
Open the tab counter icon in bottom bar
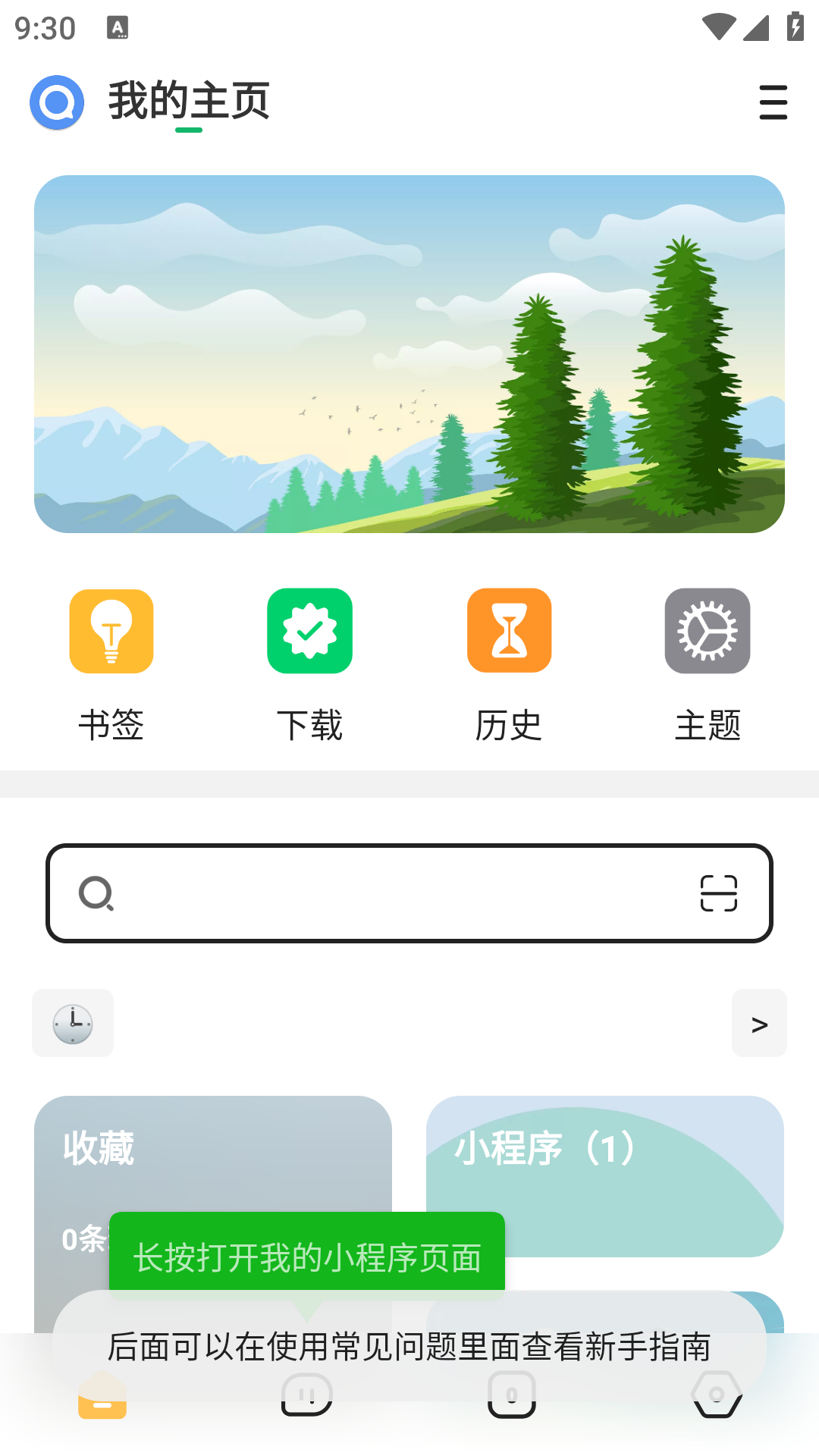coord(510,1393)
